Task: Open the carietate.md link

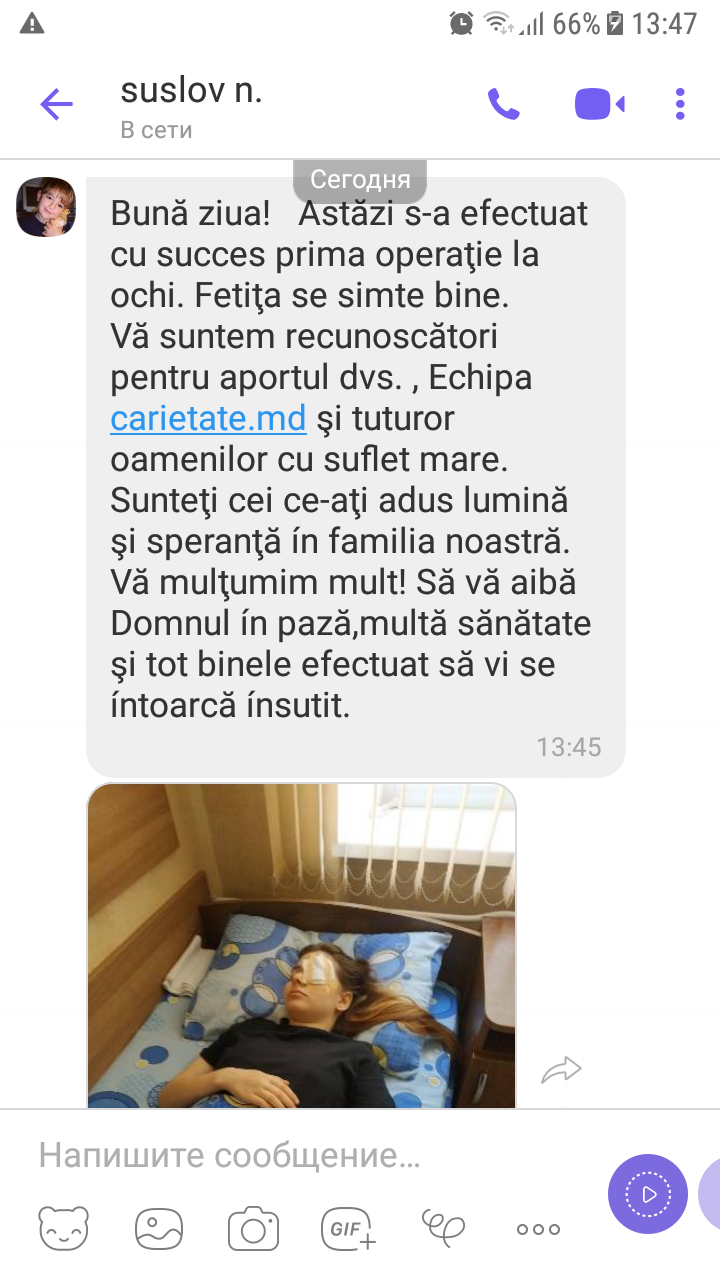Action: [208, 418]
